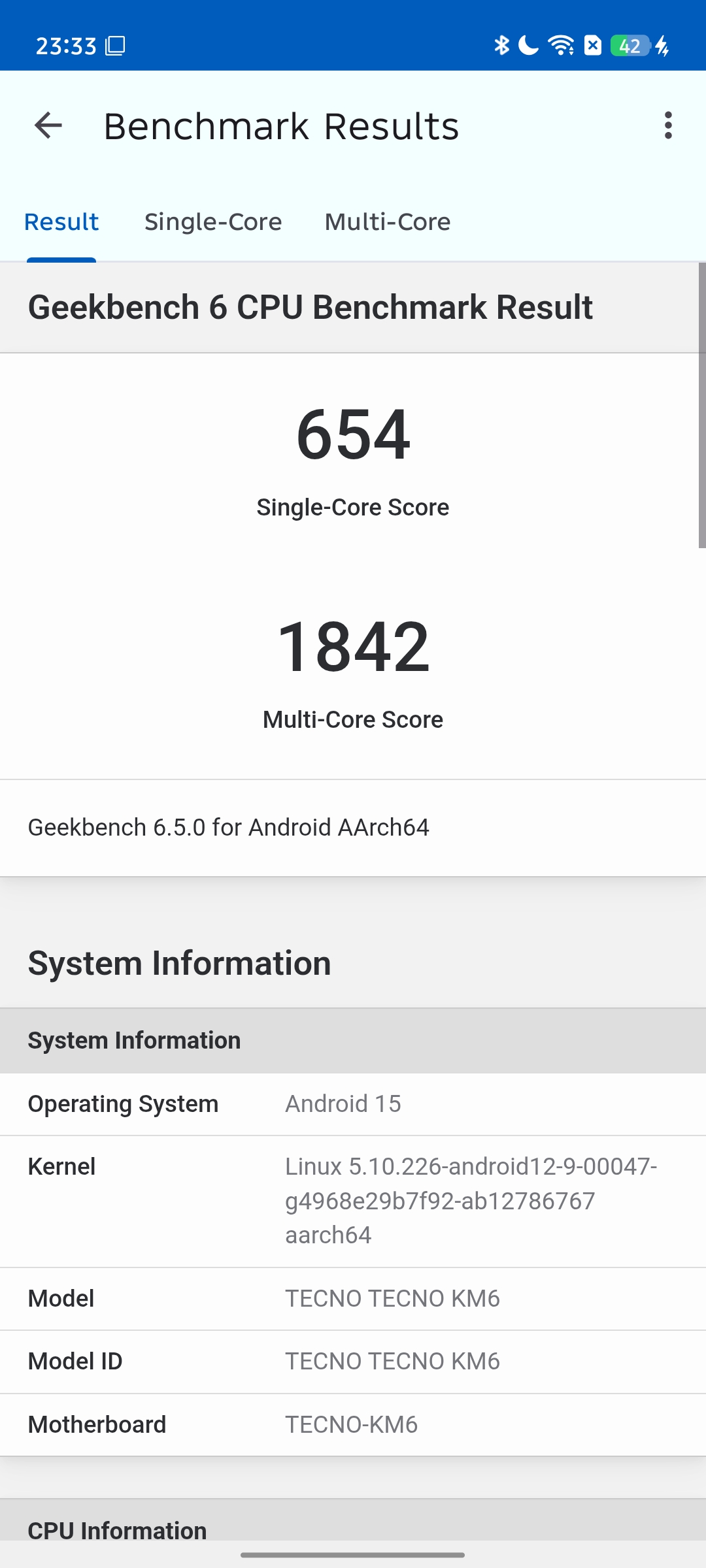Go back using the back arrow

pyautogui.click(x=48, y=125)
